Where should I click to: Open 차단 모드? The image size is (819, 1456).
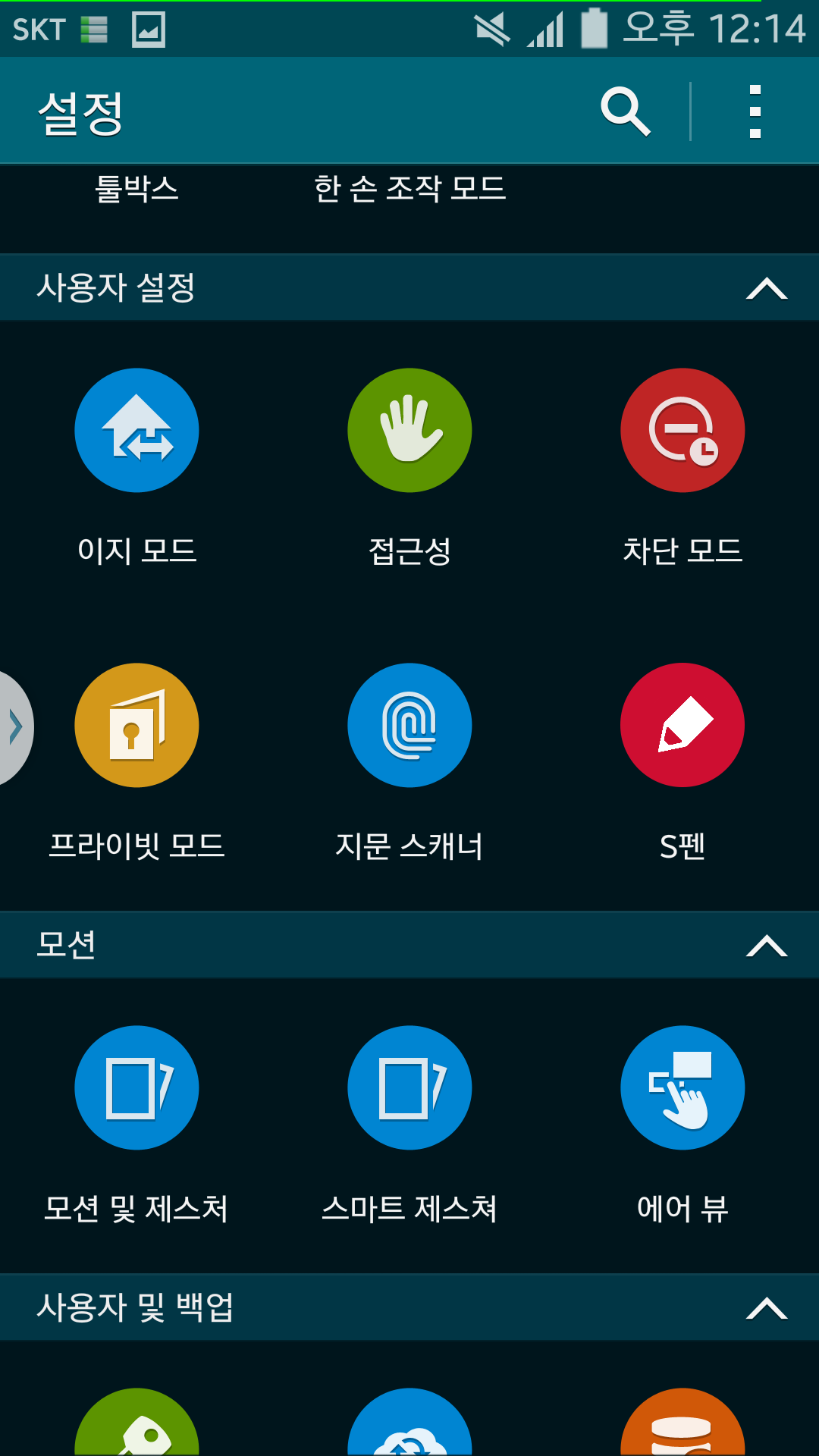point(682,431)
